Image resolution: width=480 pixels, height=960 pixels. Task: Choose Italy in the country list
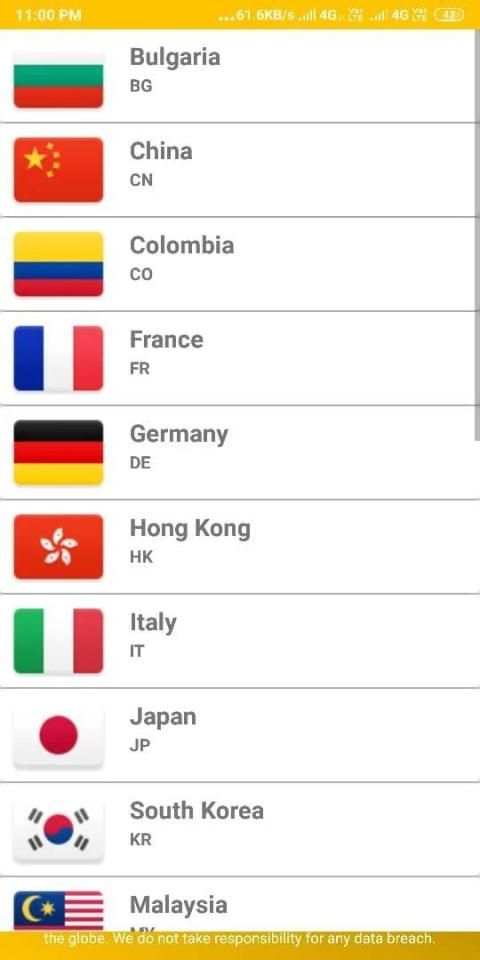(238, 641)
